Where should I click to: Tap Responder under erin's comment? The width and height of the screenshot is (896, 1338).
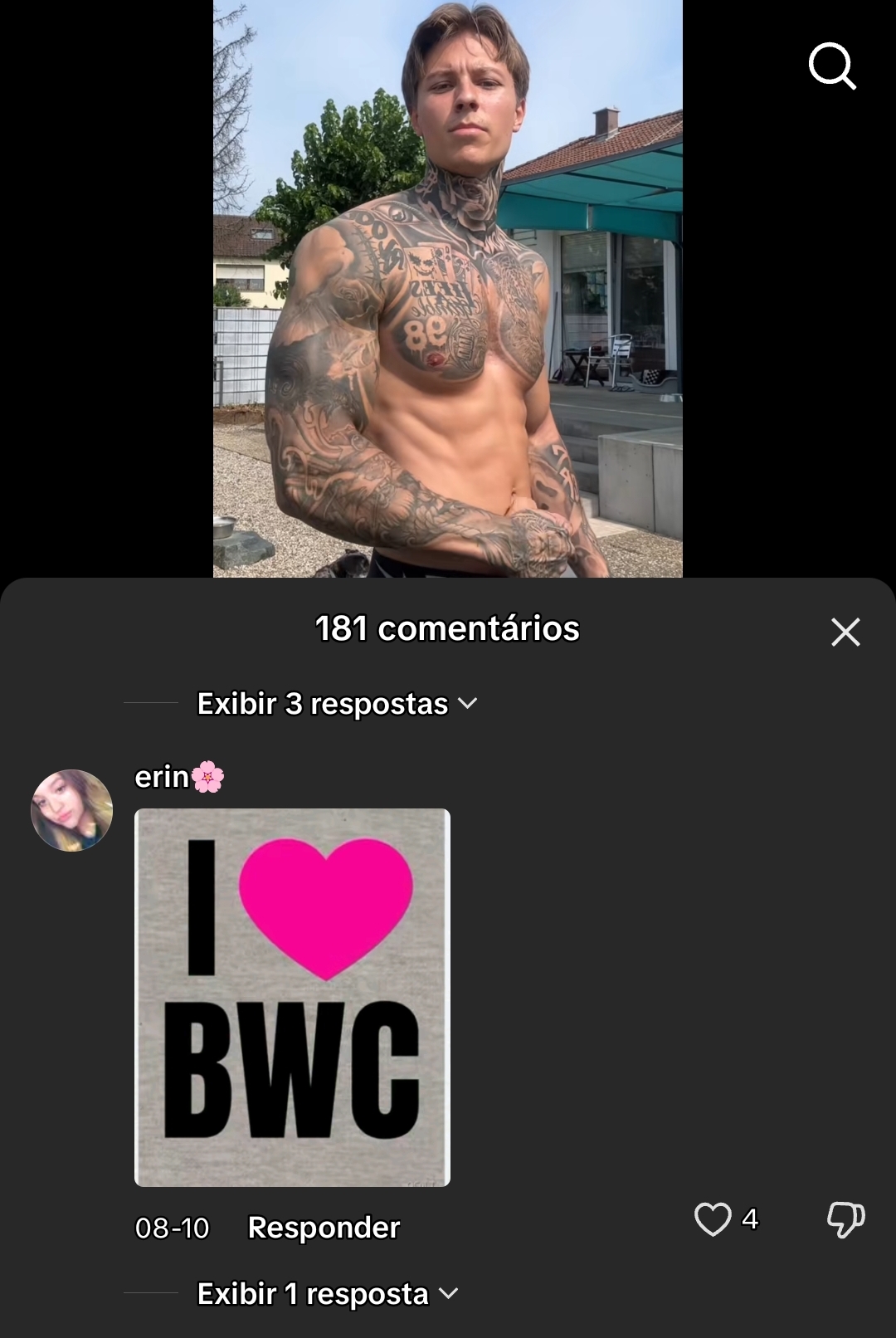pos(324,1228)
